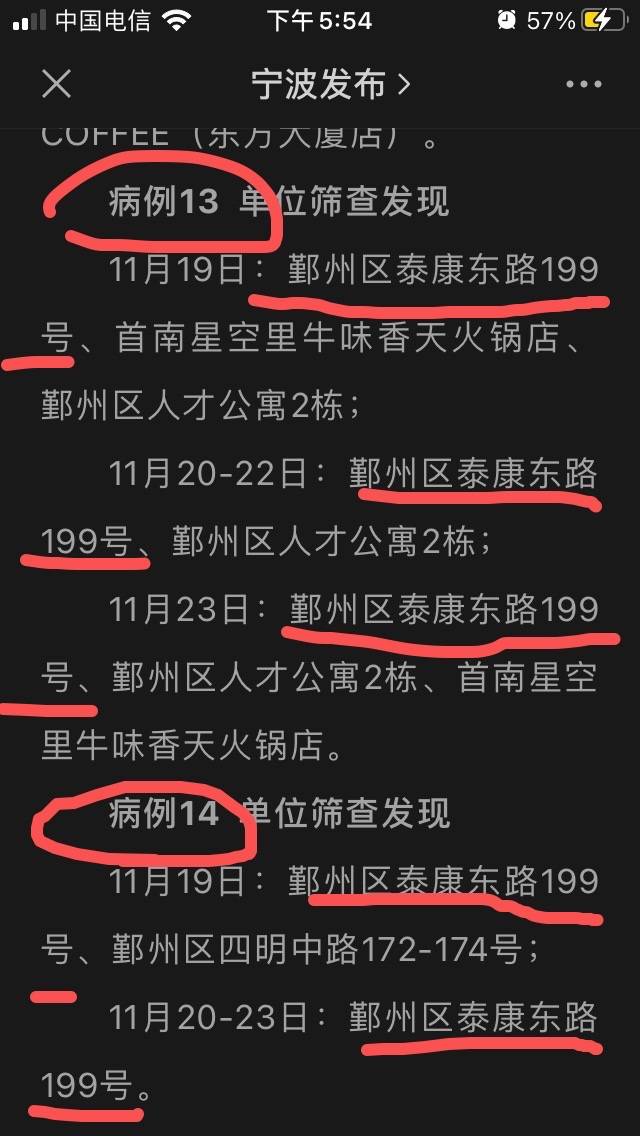Close the article with the X button
The width and height of the screenshot is (640, 1136).
[57, 85]
